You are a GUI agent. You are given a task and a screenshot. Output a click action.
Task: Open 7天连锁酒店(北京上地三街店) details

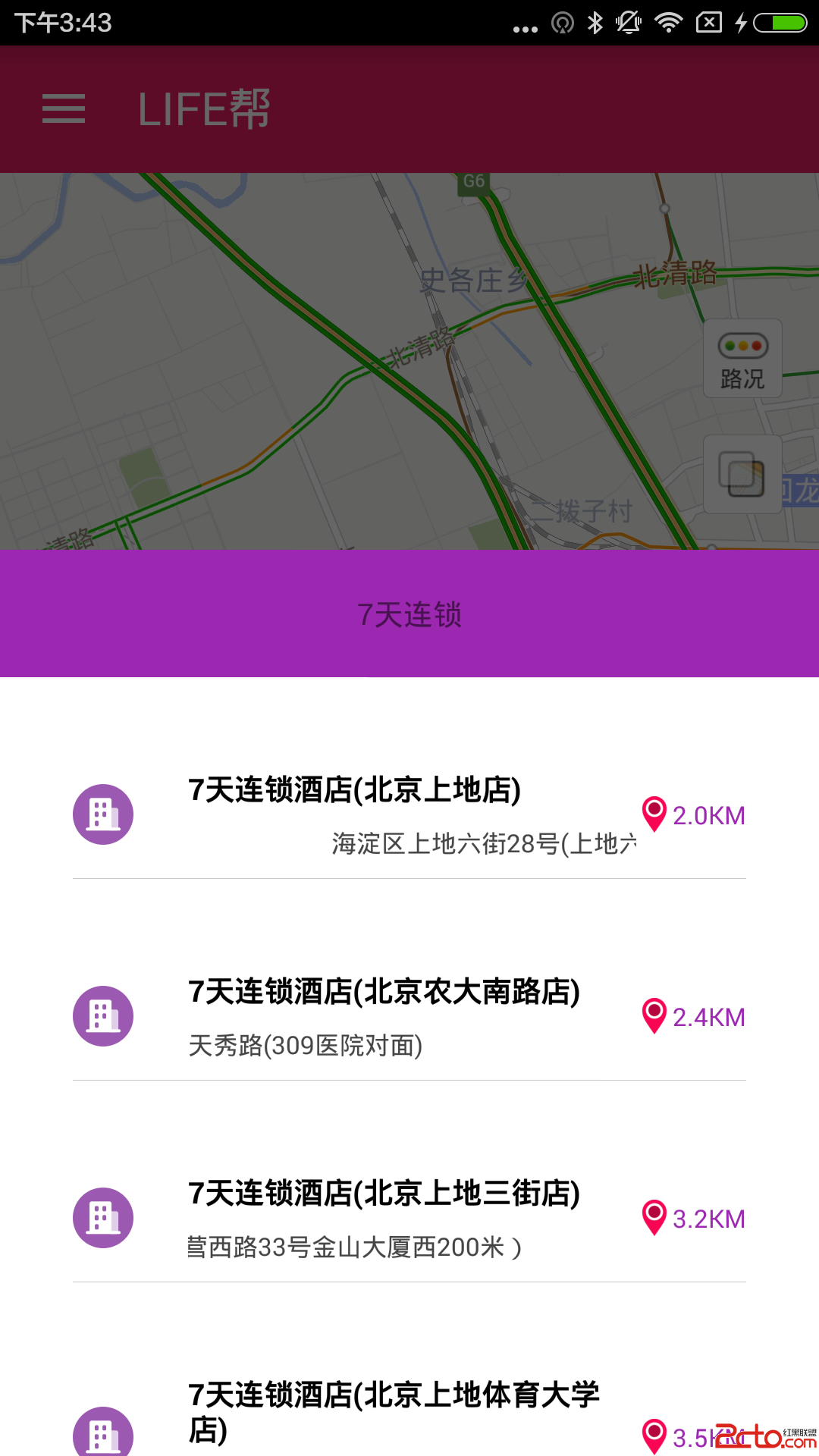(x=383, y=1193)
